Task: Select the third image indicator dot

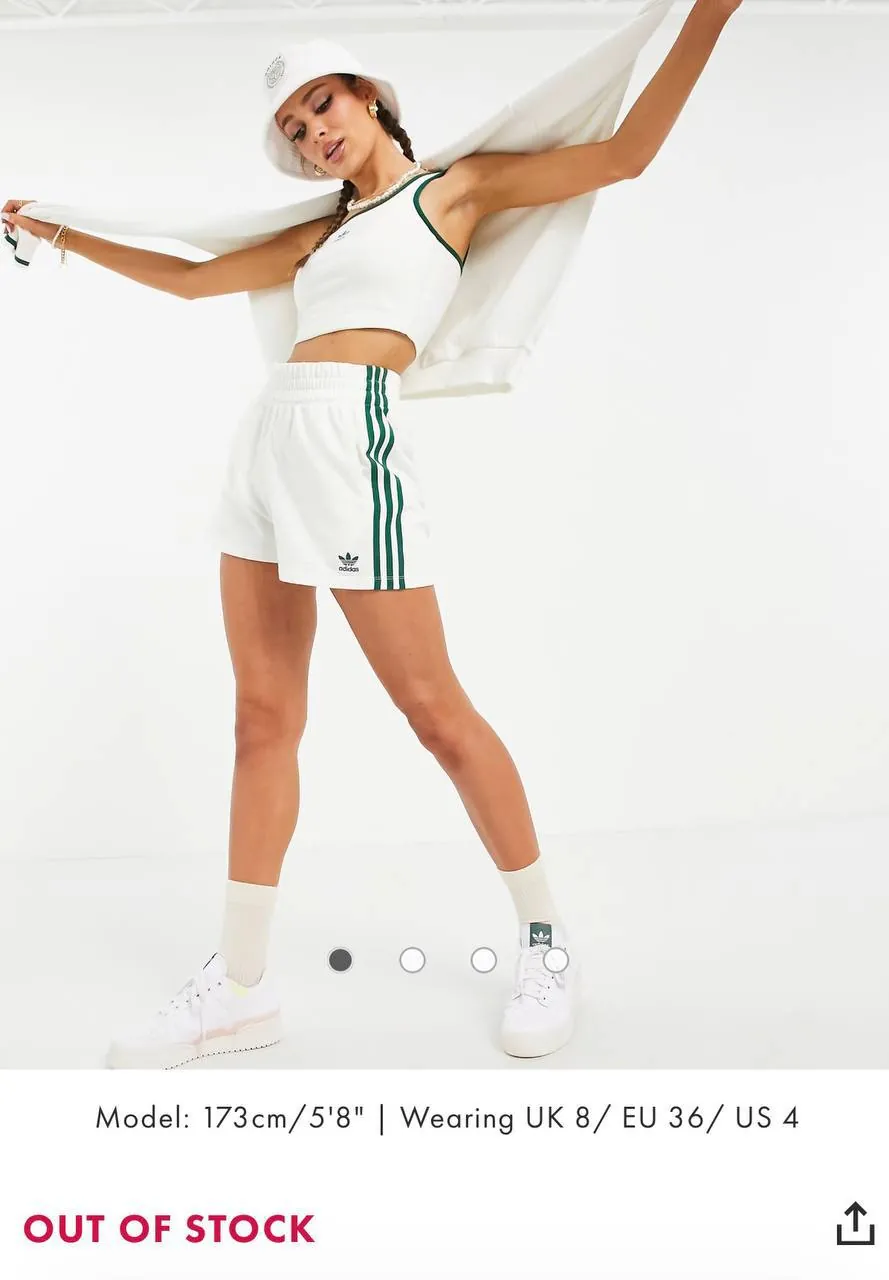Action: point(484,960)
